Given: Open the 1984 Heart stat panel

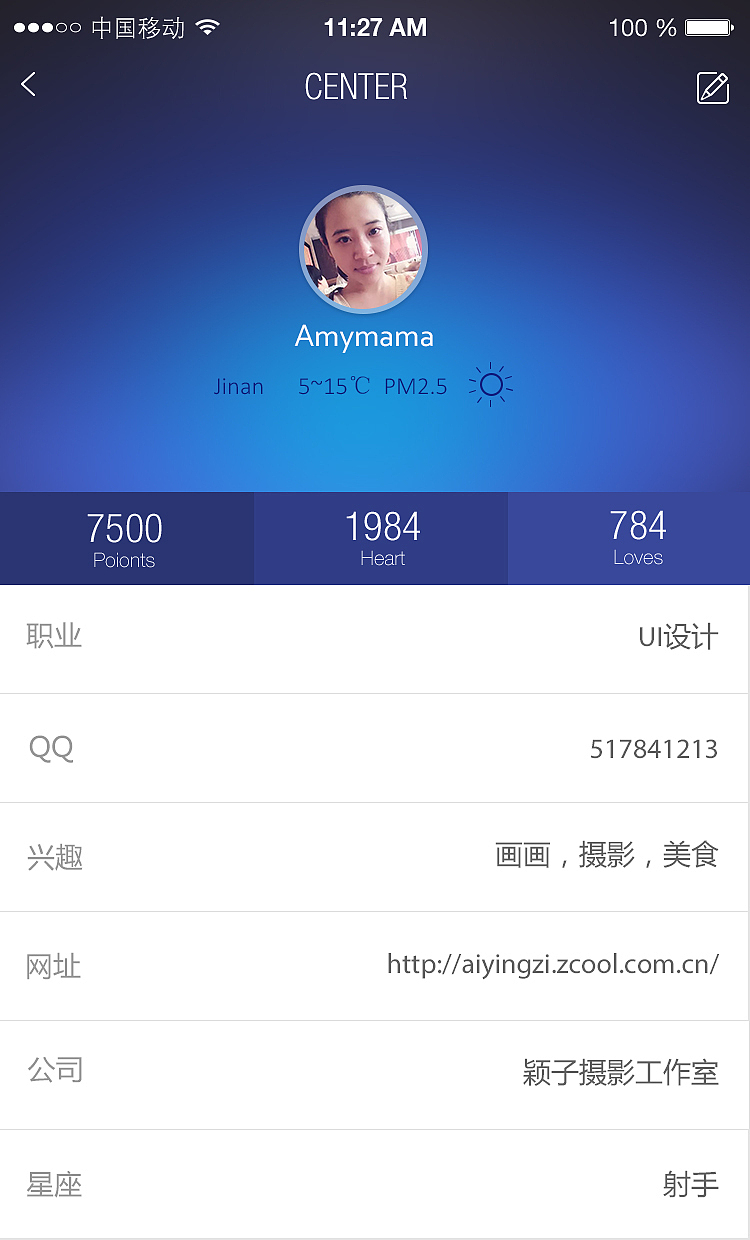Looking at the screenshot, I should (x=381, y=538).
